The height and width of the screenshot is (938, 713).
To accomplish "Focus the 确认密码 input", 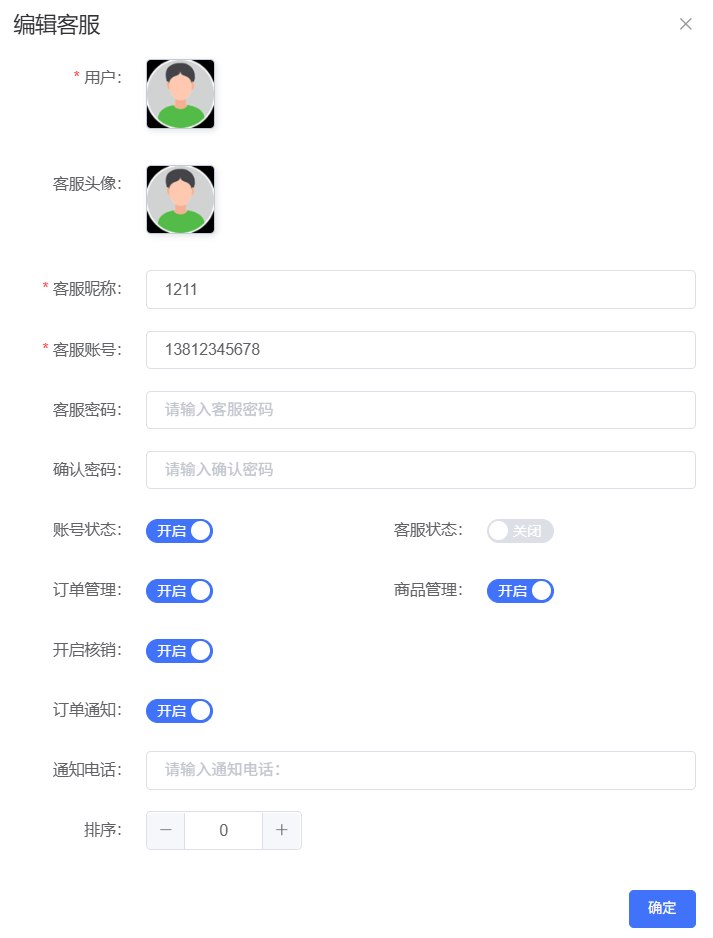I will [420, 470].
